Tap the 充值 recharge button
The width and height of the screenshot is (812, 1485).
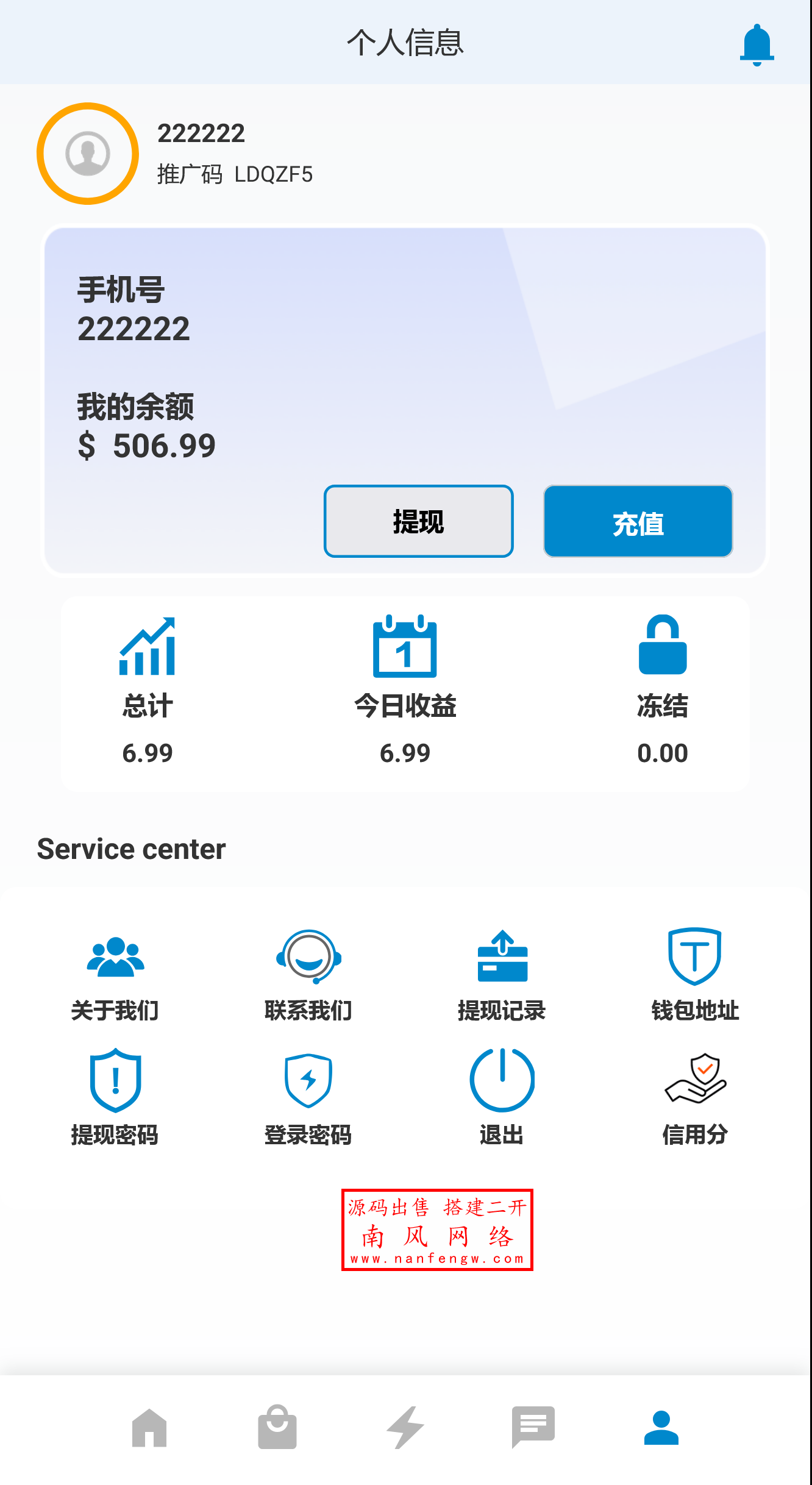tap(638, 521)
